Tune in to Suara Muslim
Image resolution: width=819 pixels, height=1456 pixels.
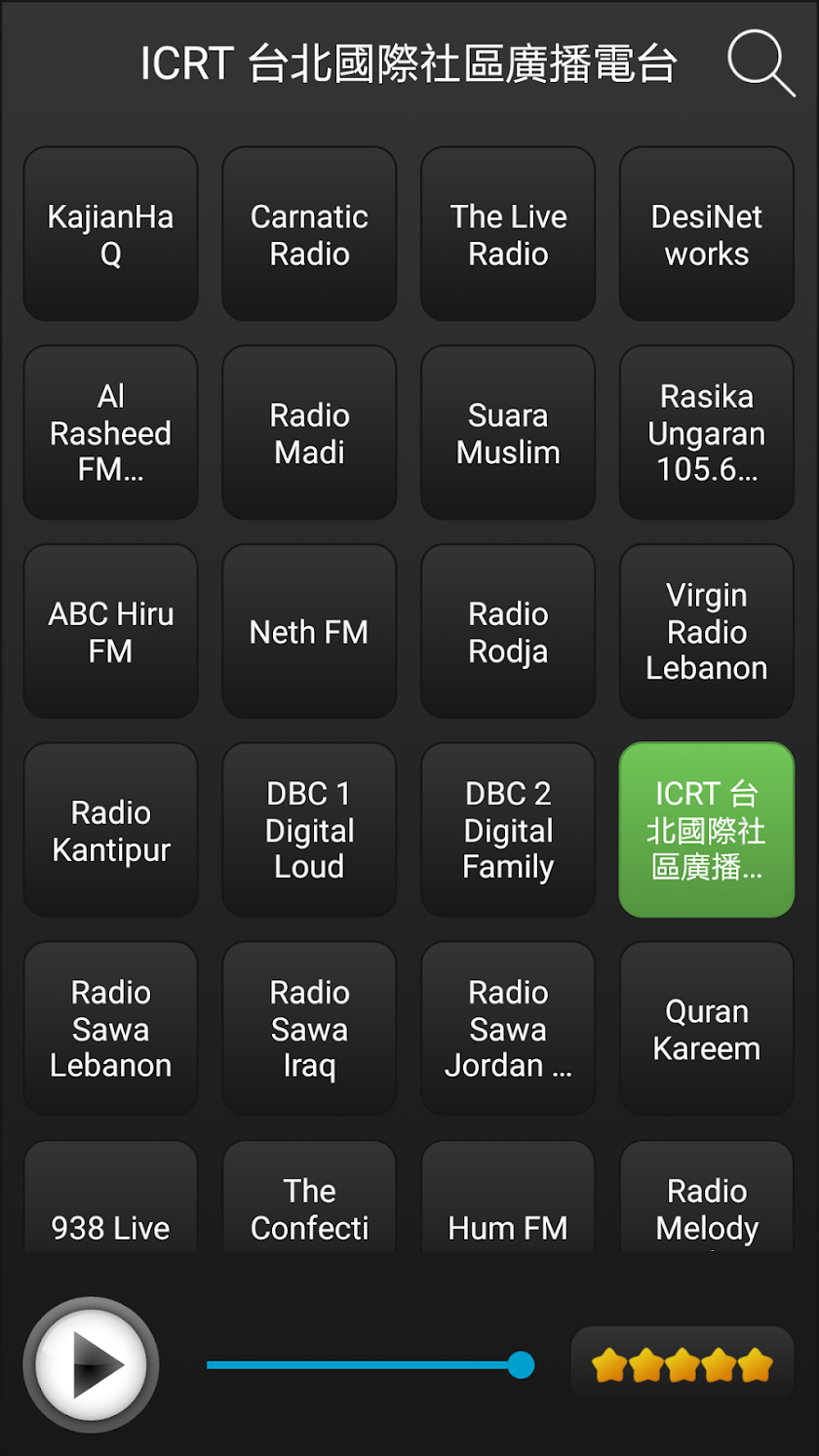tap(508, 433)
